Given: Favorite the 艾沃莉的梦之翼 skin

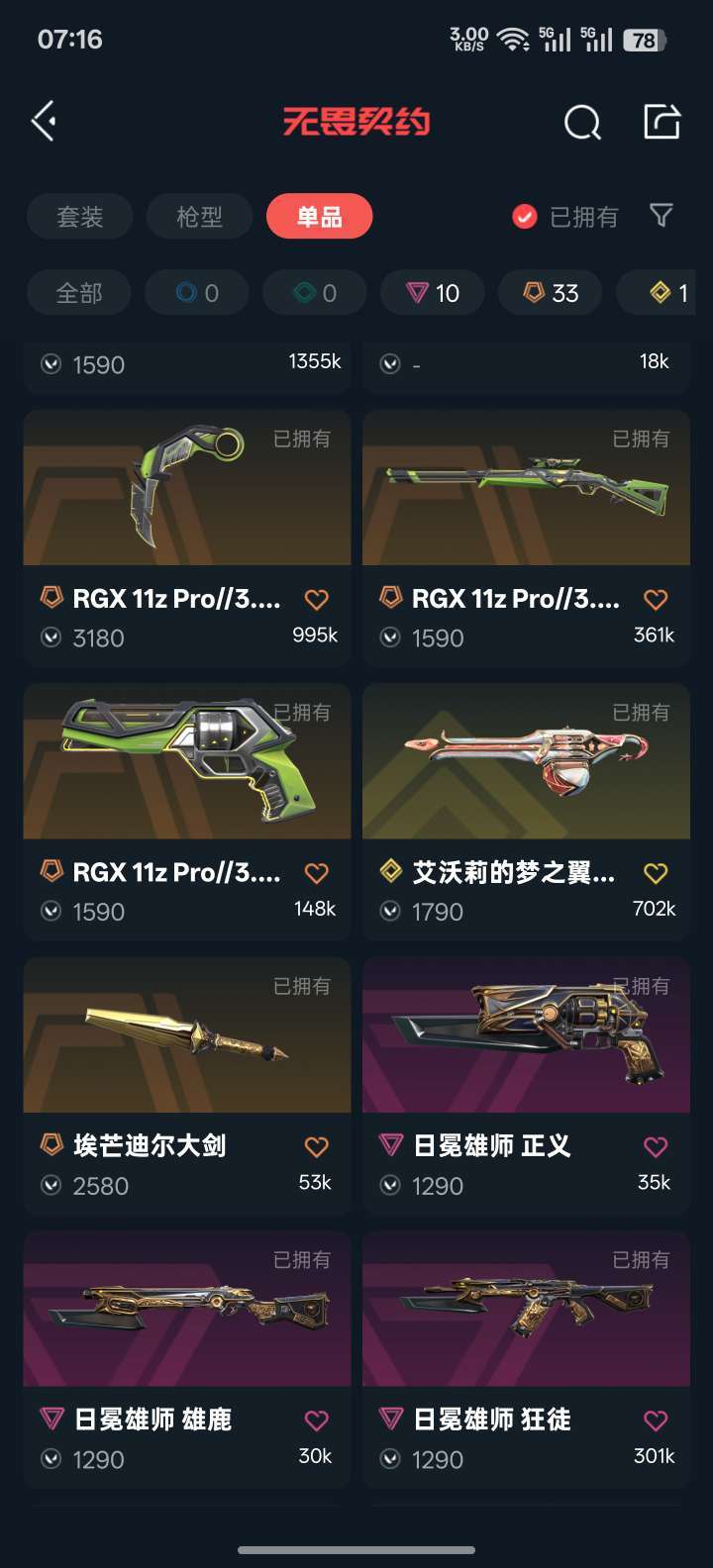Looking at the screenshot, I should (x=656, y=873).
